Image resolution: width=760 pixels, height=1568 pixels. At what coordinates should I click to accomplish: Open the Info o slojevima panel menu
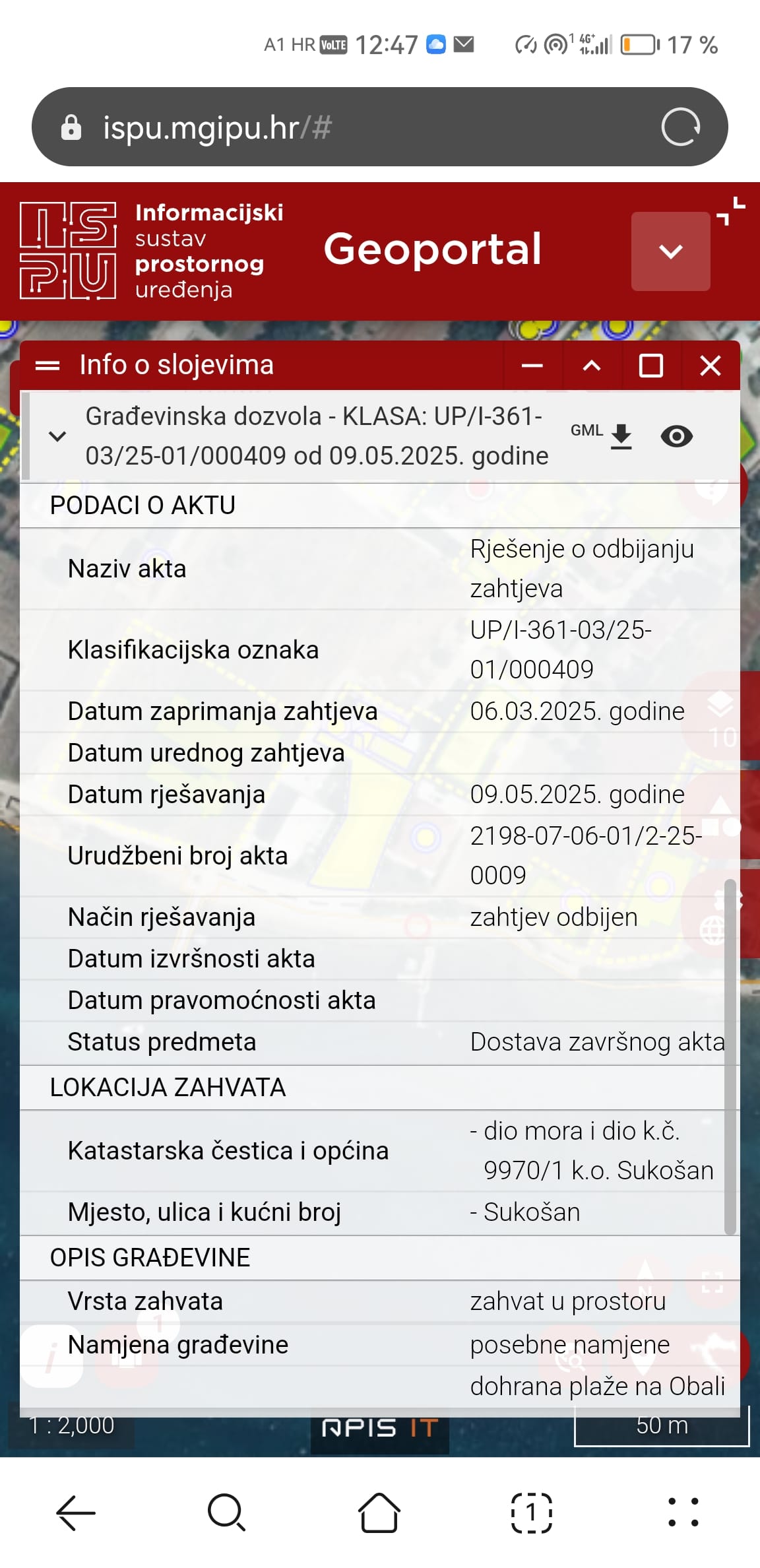pos(47,365)
